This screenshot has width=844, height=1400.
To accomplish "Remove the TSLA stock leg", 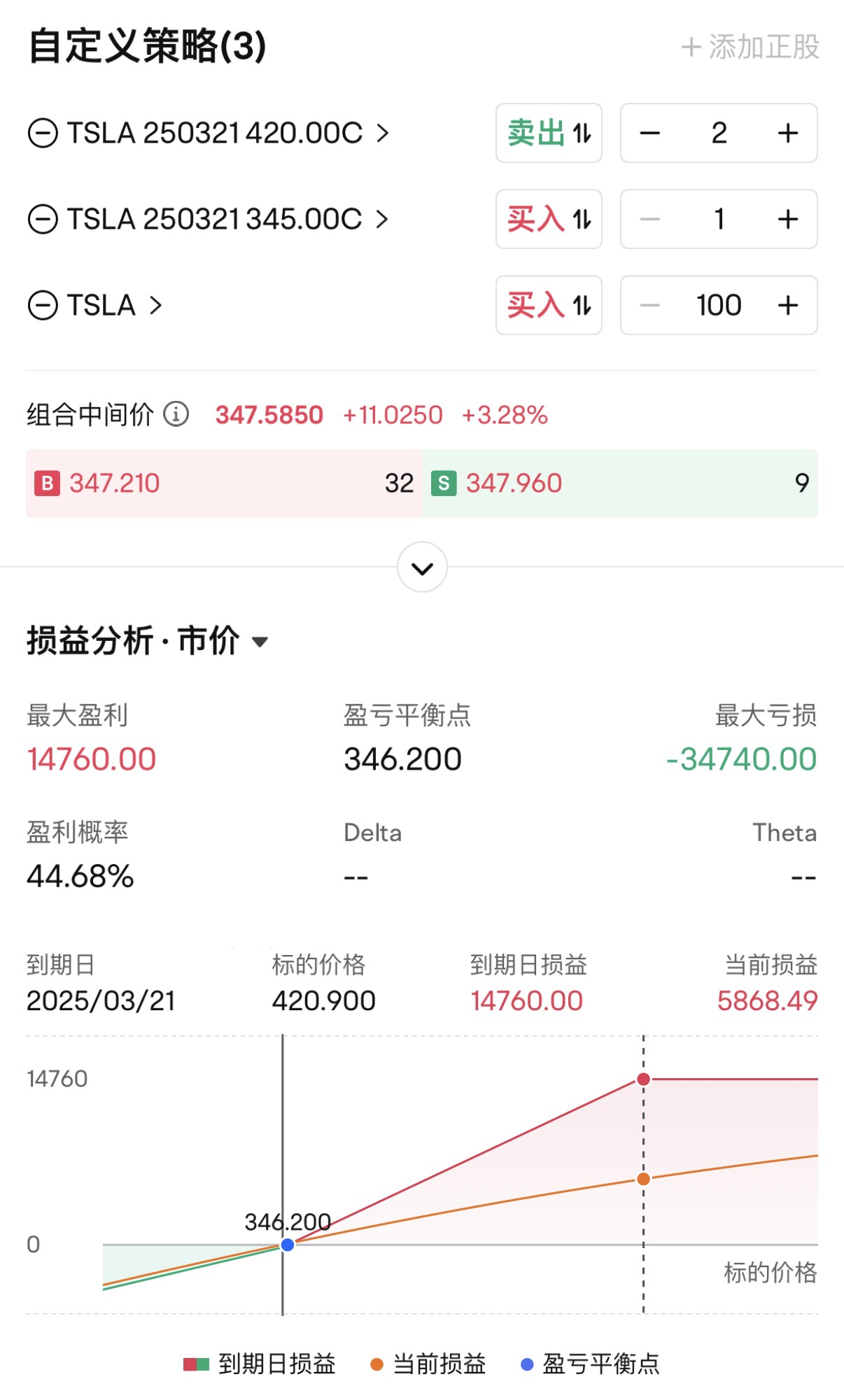I will (x=43, y=305).
